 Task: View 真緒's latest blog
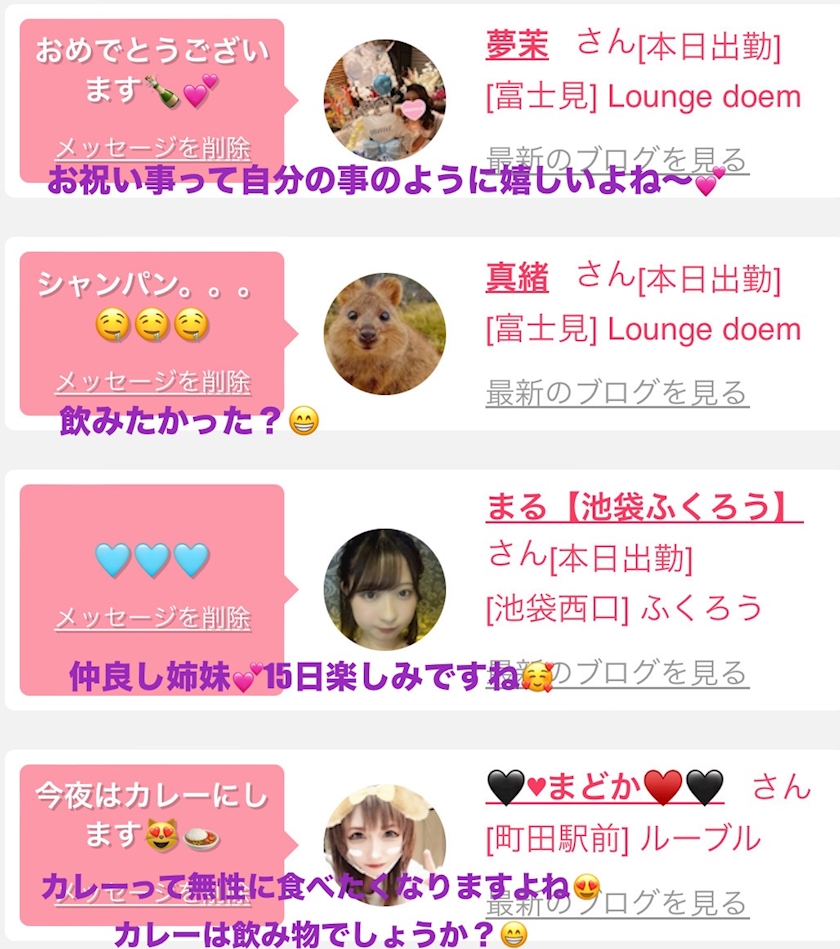[x=616, y=392]
